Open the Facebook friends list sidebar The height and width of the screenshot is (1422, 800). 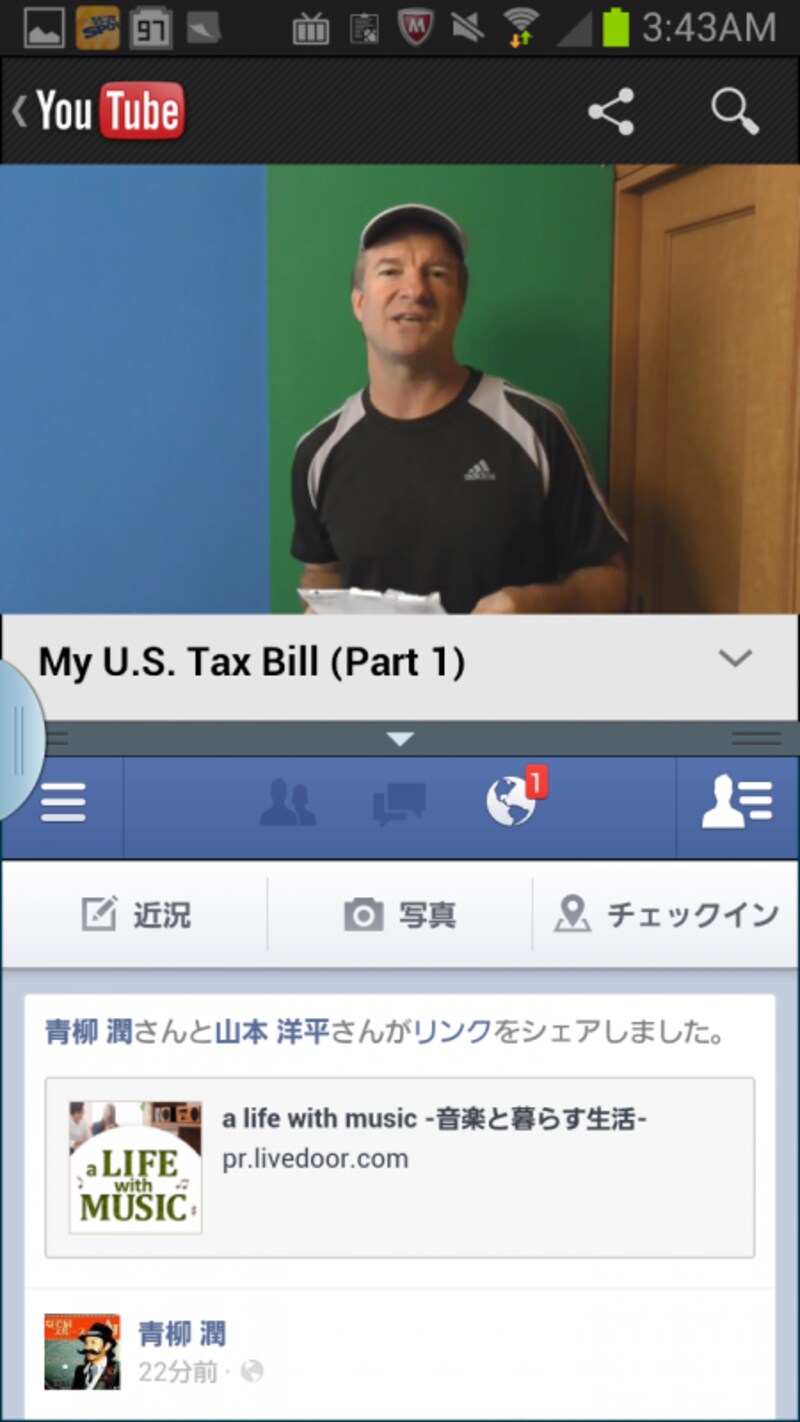(737, 803)
